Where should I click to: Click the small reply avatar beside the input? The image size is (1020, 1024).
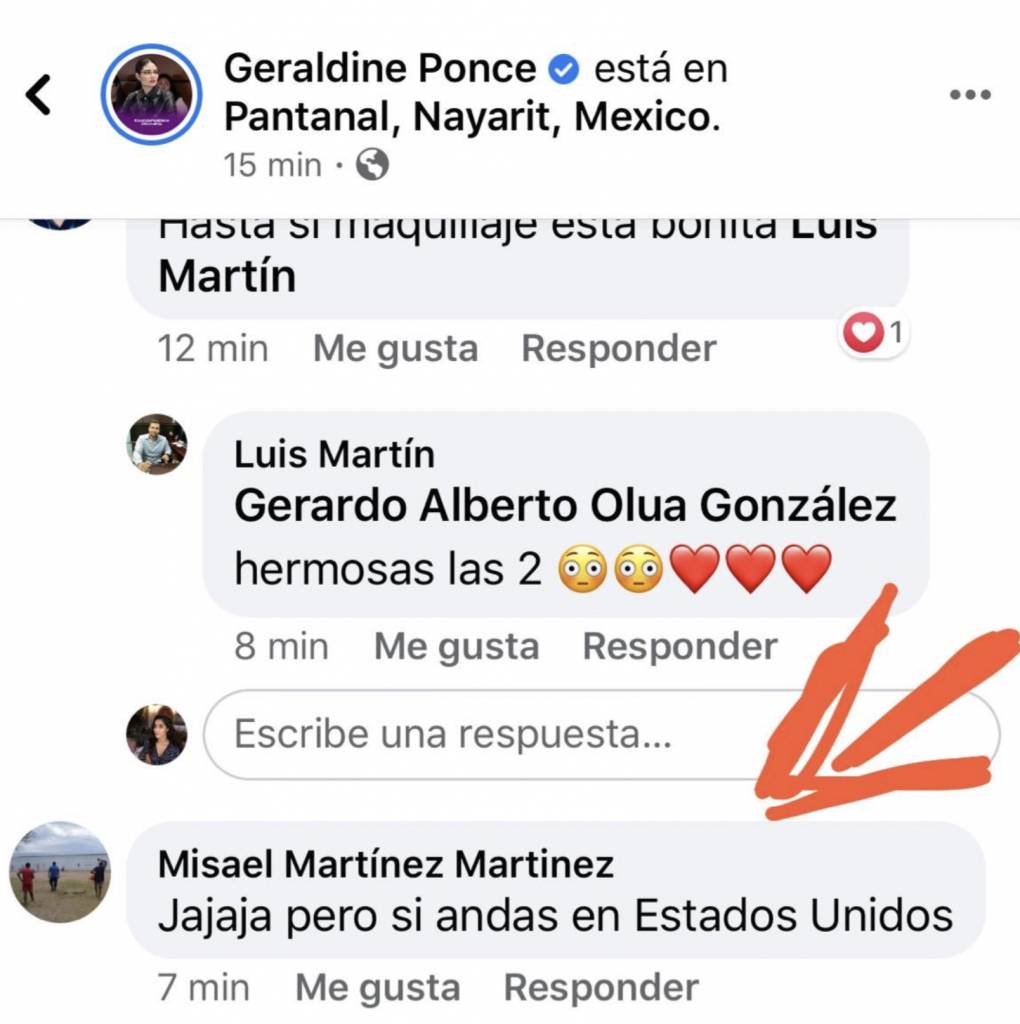click(159, 733)
